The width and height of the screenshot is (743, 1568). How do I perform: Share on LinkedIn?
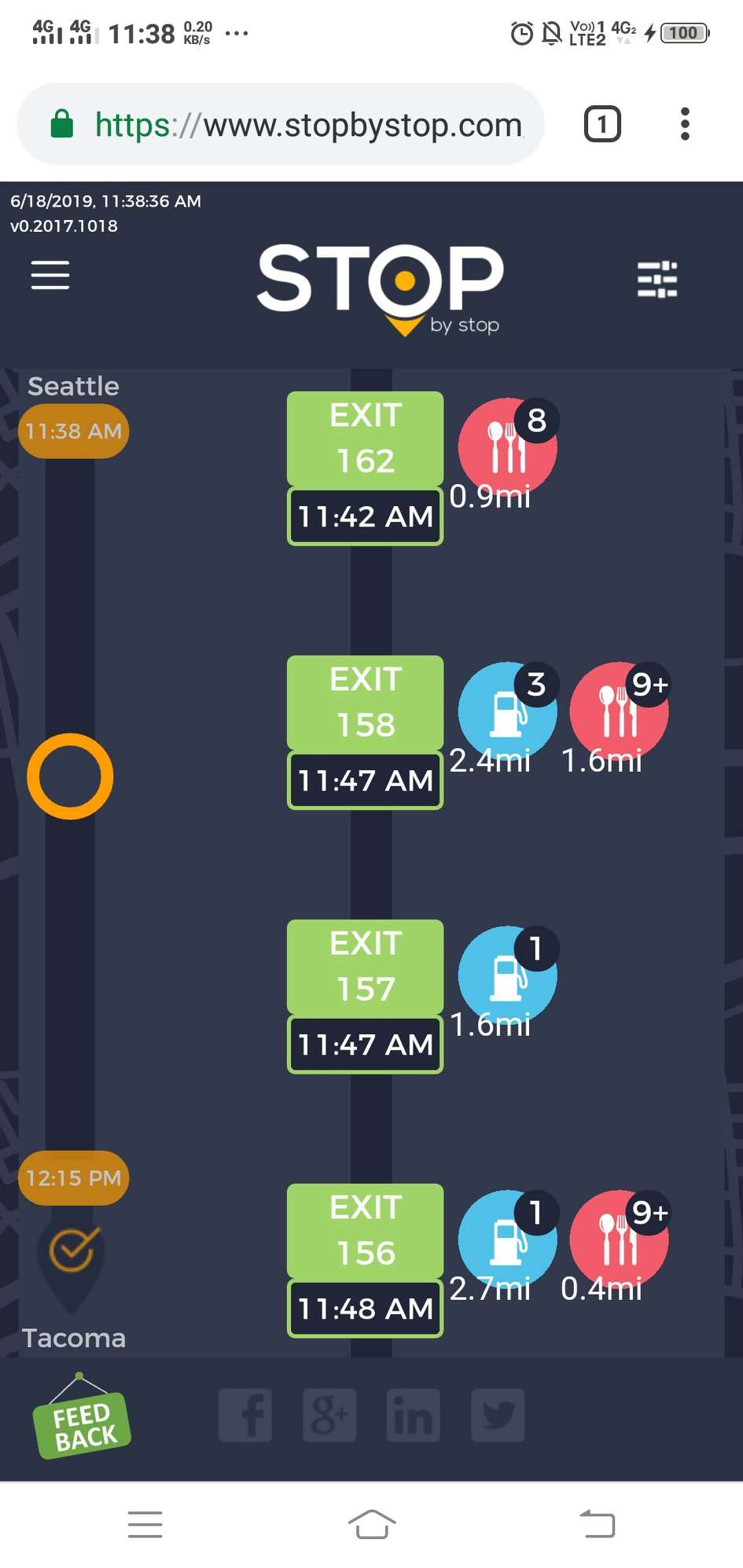click(413, 1415)
